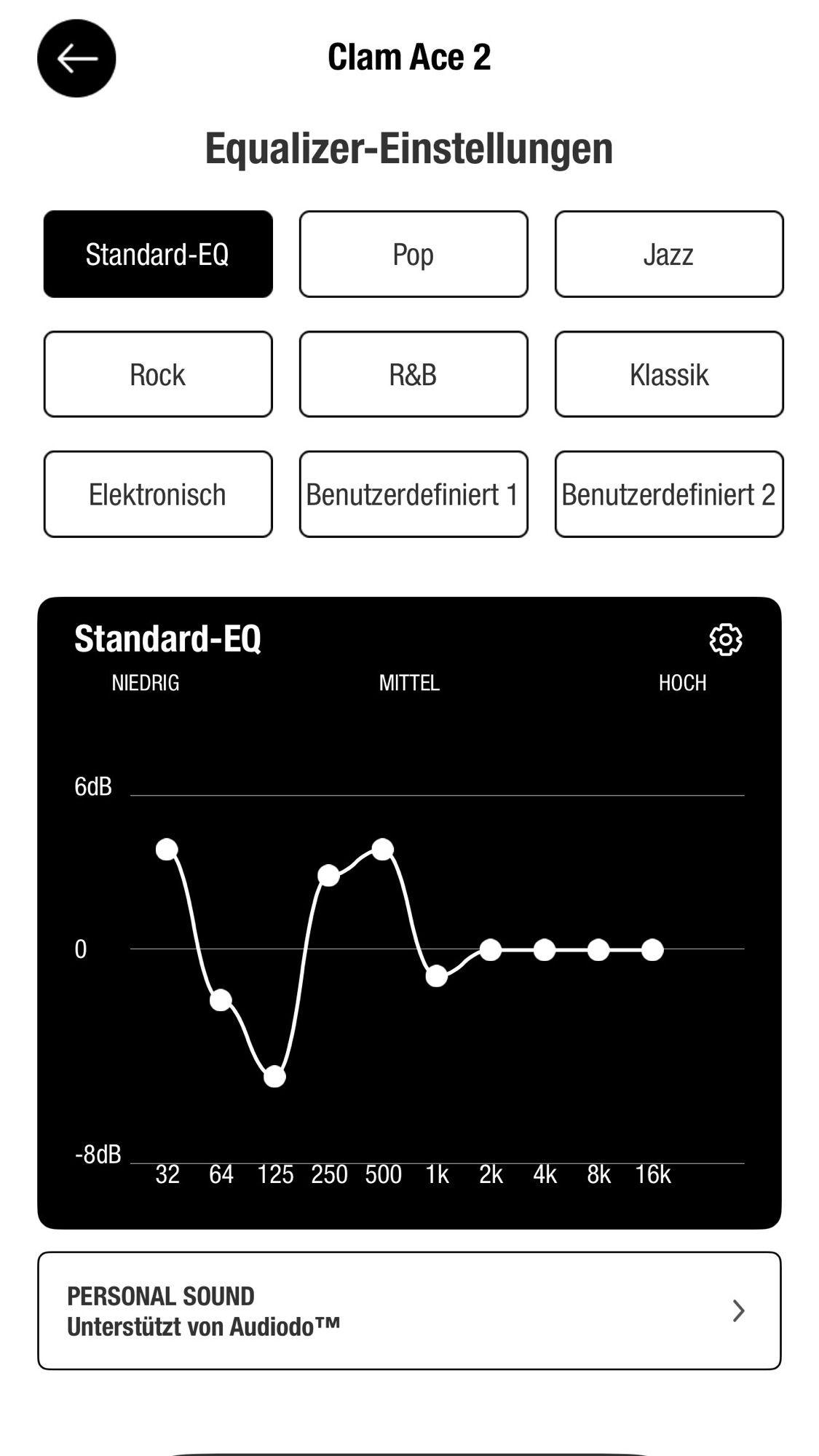Open equalizer gear settings
This screenshot has width=819, height=1456.
click(725, 640)
